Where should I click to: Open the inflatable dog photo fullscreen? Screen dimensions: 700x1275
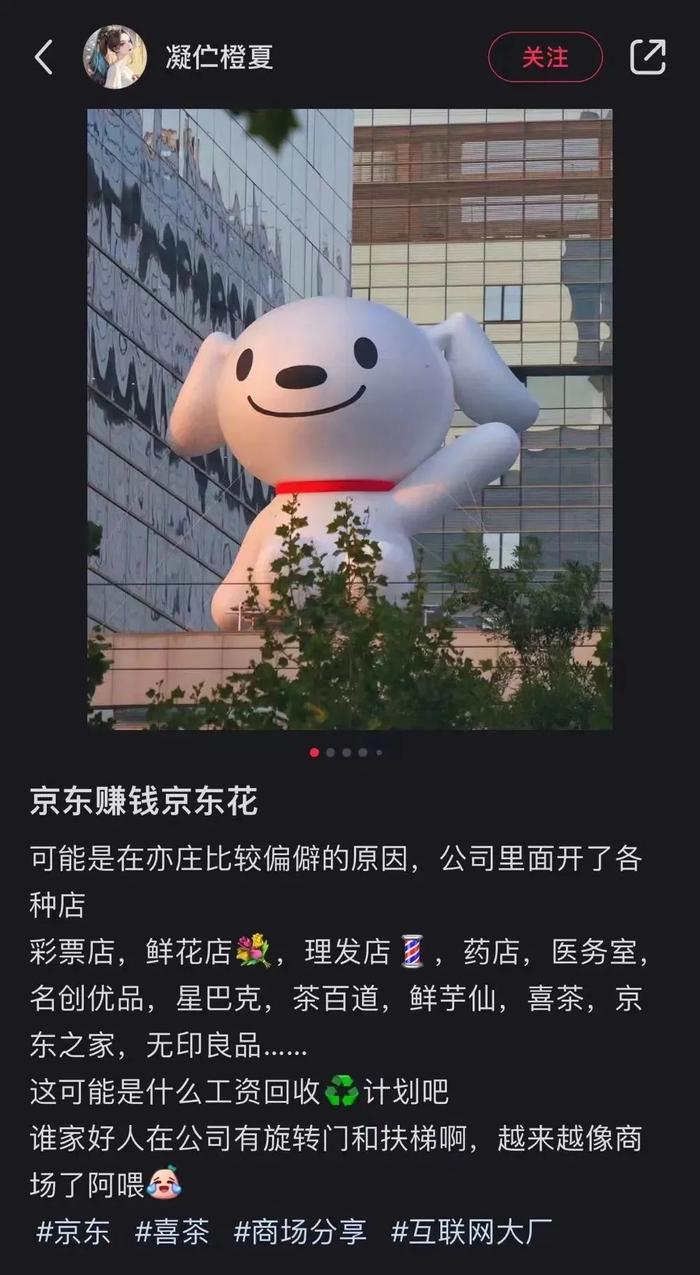[350, 420]
